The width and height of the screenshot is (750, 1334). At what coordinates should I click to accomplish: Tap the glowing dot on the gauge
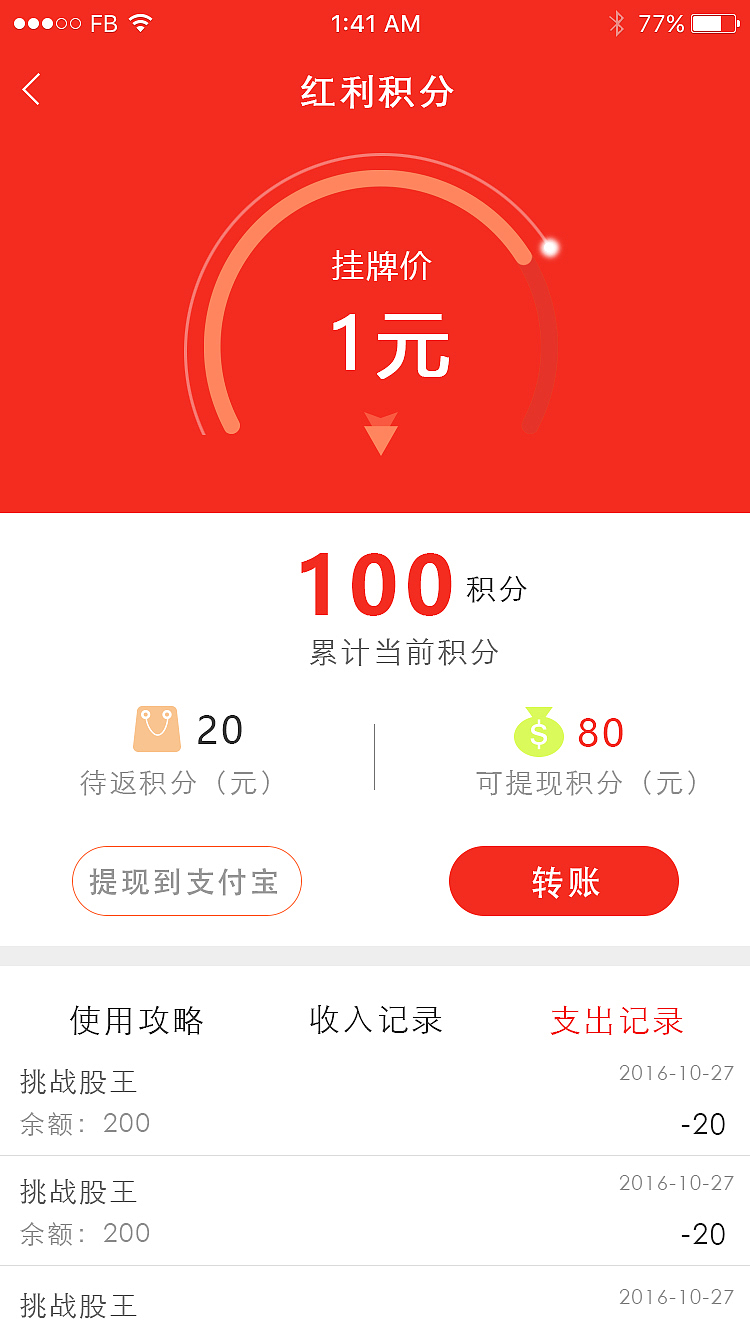[x=551, y=247]
